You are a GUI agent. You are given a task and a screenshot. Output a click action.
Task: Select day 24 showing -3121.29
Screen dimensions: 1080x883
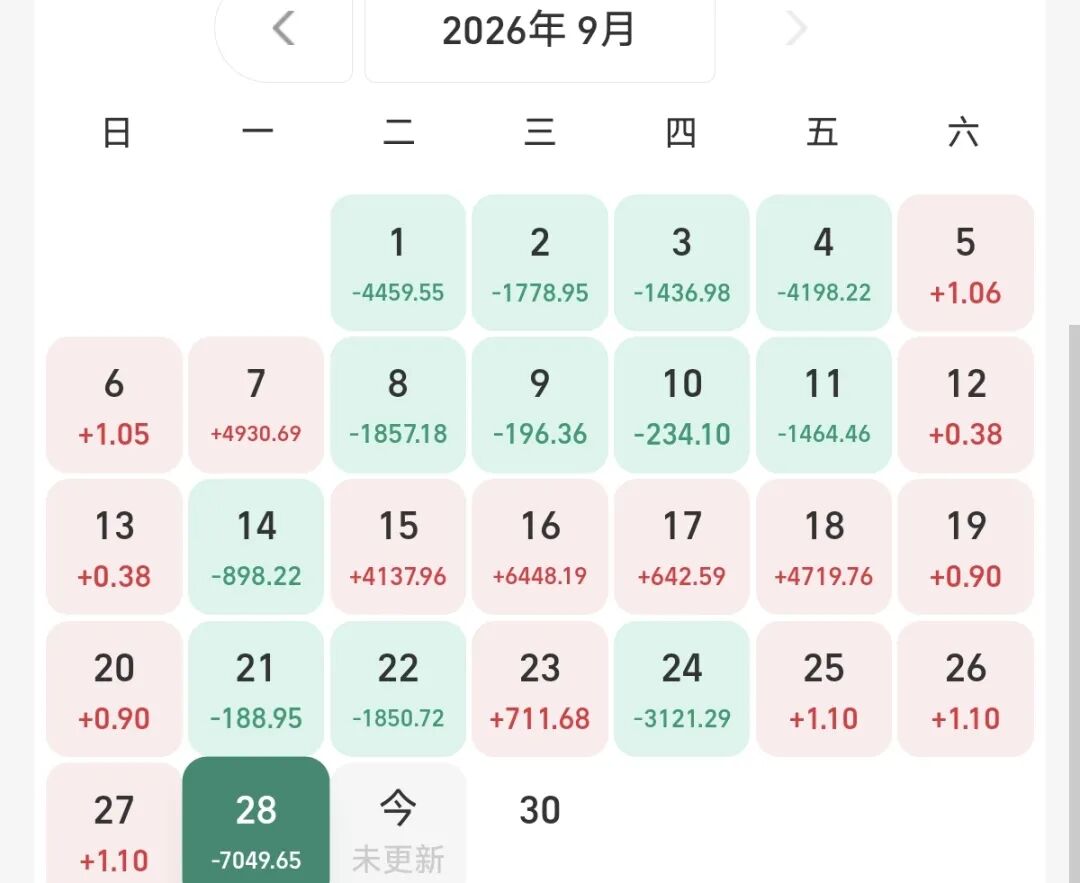pyautogui.click(x=682, y=689)
